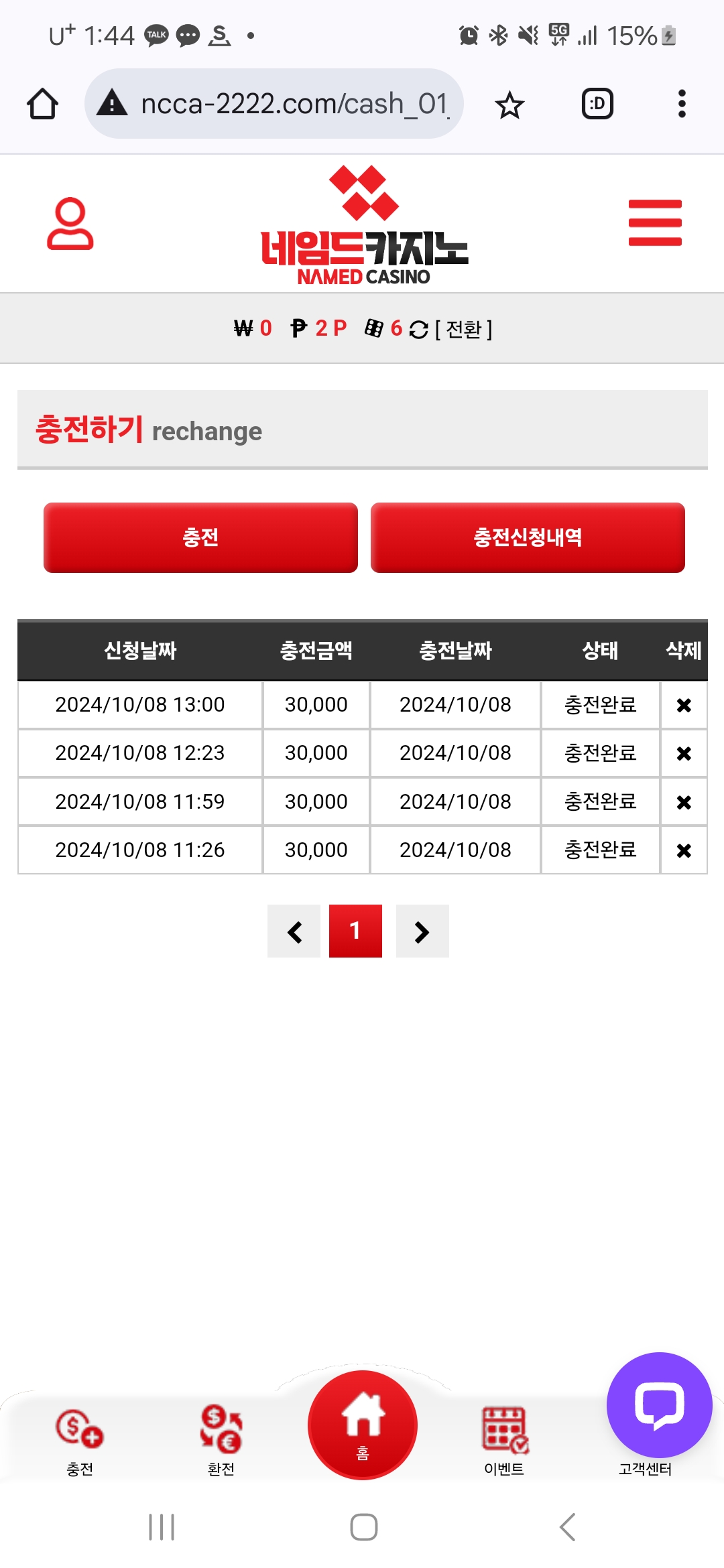Delete the 11:59 recharge entry
Screen dimensions: 724x1568
click(684, 802)
